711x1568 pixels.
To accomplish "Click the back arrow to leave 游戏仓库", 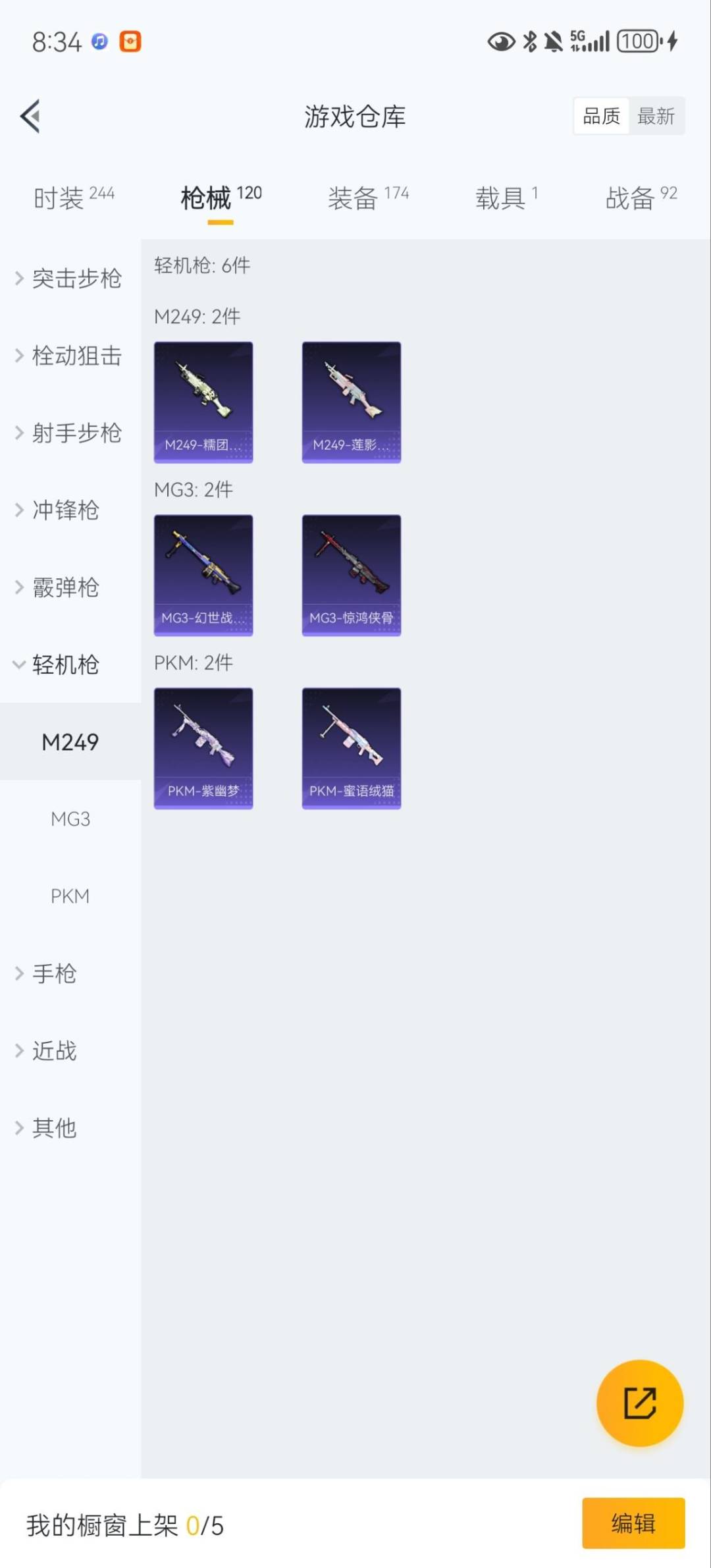I will 30,116.
